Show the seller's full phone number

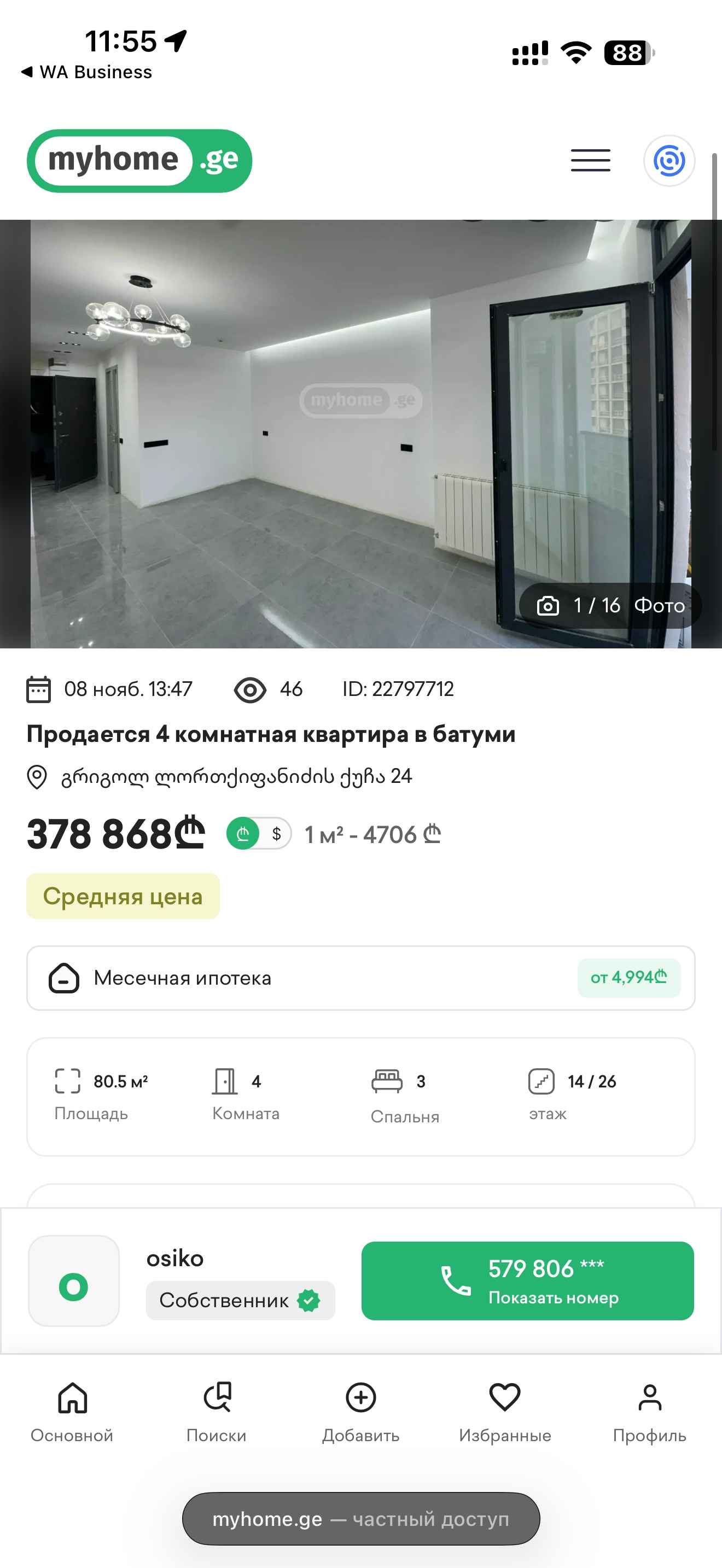(527, 1280)
